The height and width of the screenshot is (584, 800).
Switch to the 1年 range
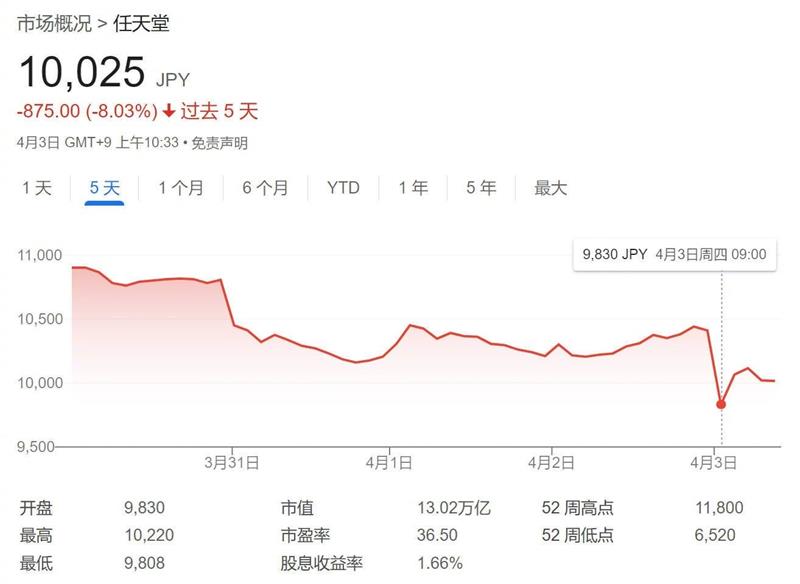(x=413, y=187)
